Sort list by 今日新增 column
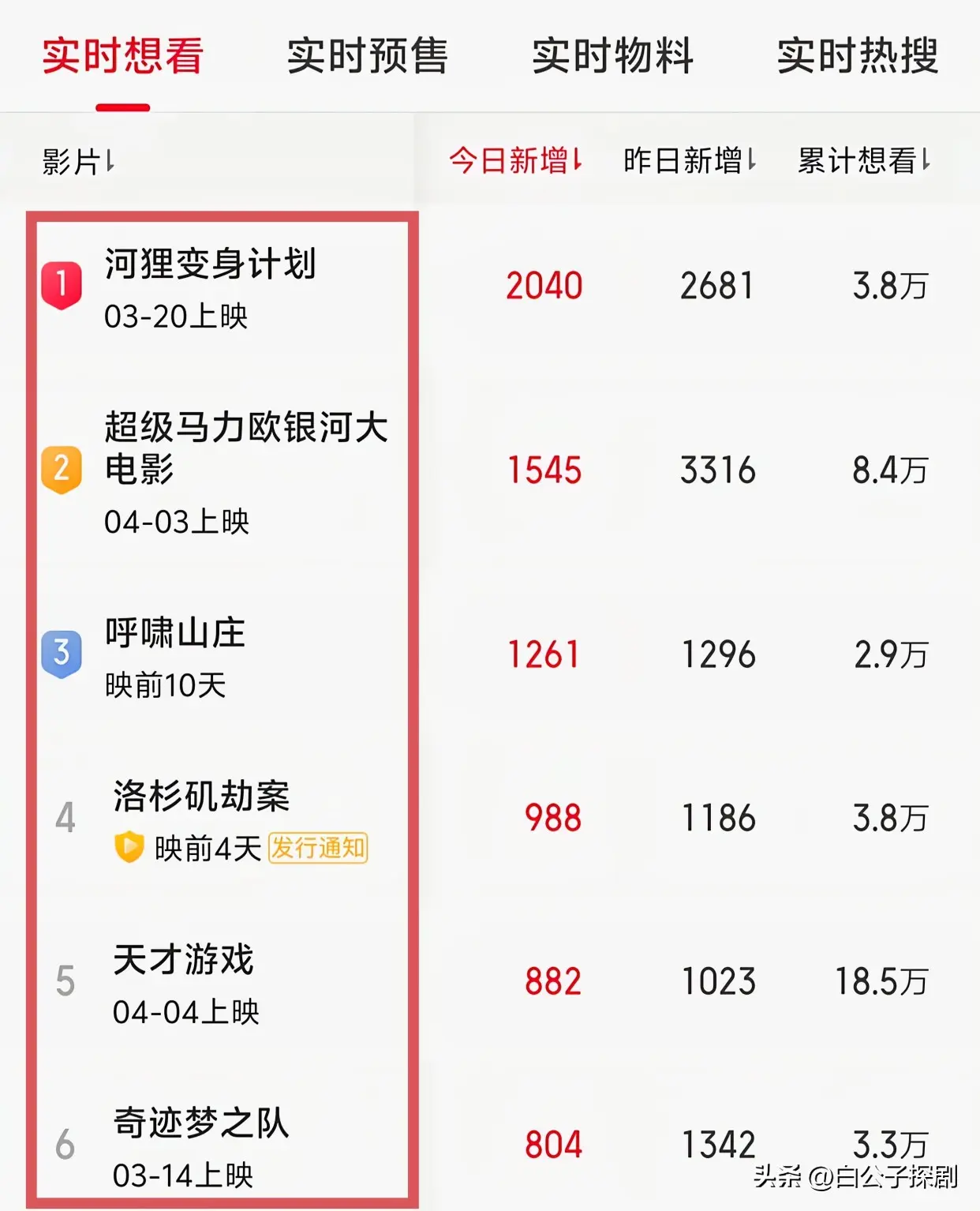 pos(515,161)
